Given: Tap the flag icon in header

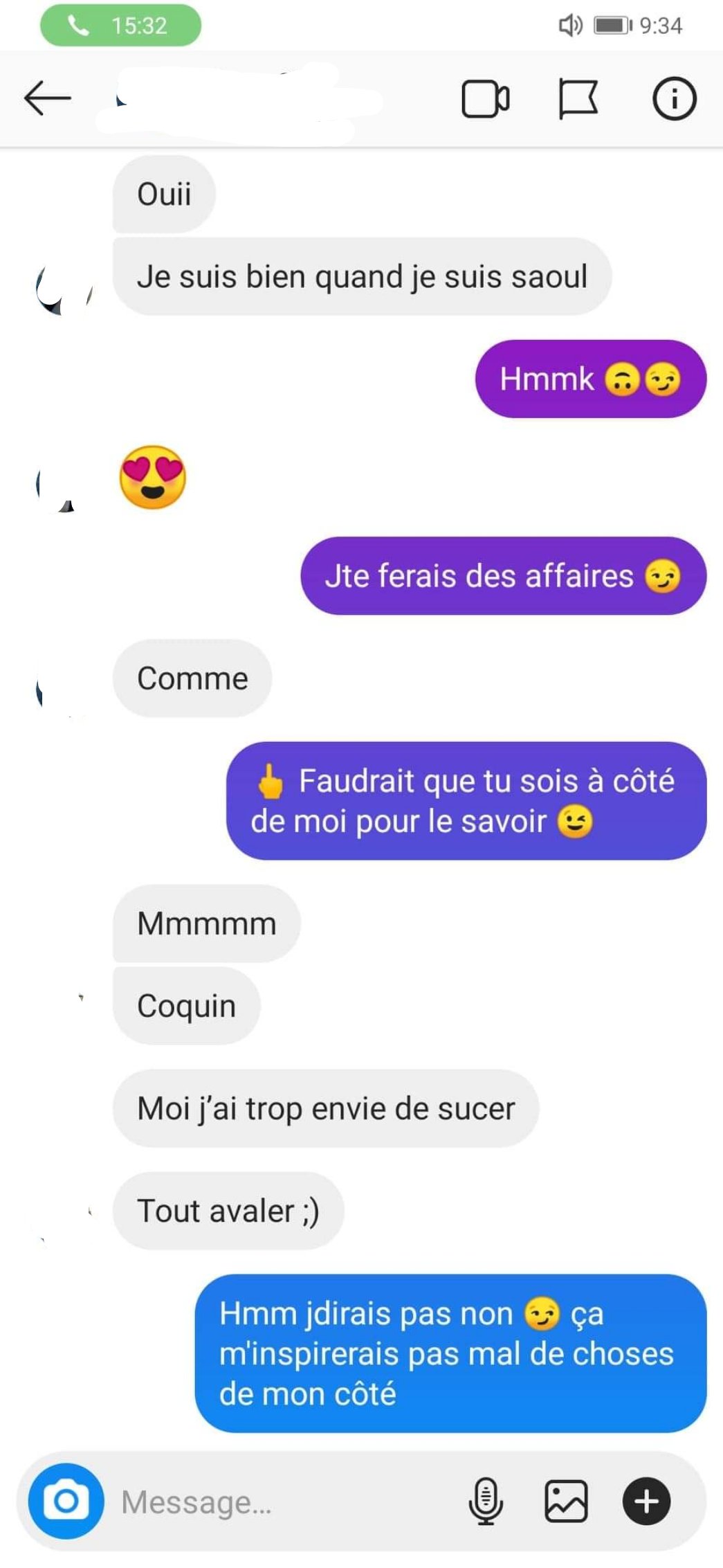Looking at the screenshot, I should [x=578, y=99].
